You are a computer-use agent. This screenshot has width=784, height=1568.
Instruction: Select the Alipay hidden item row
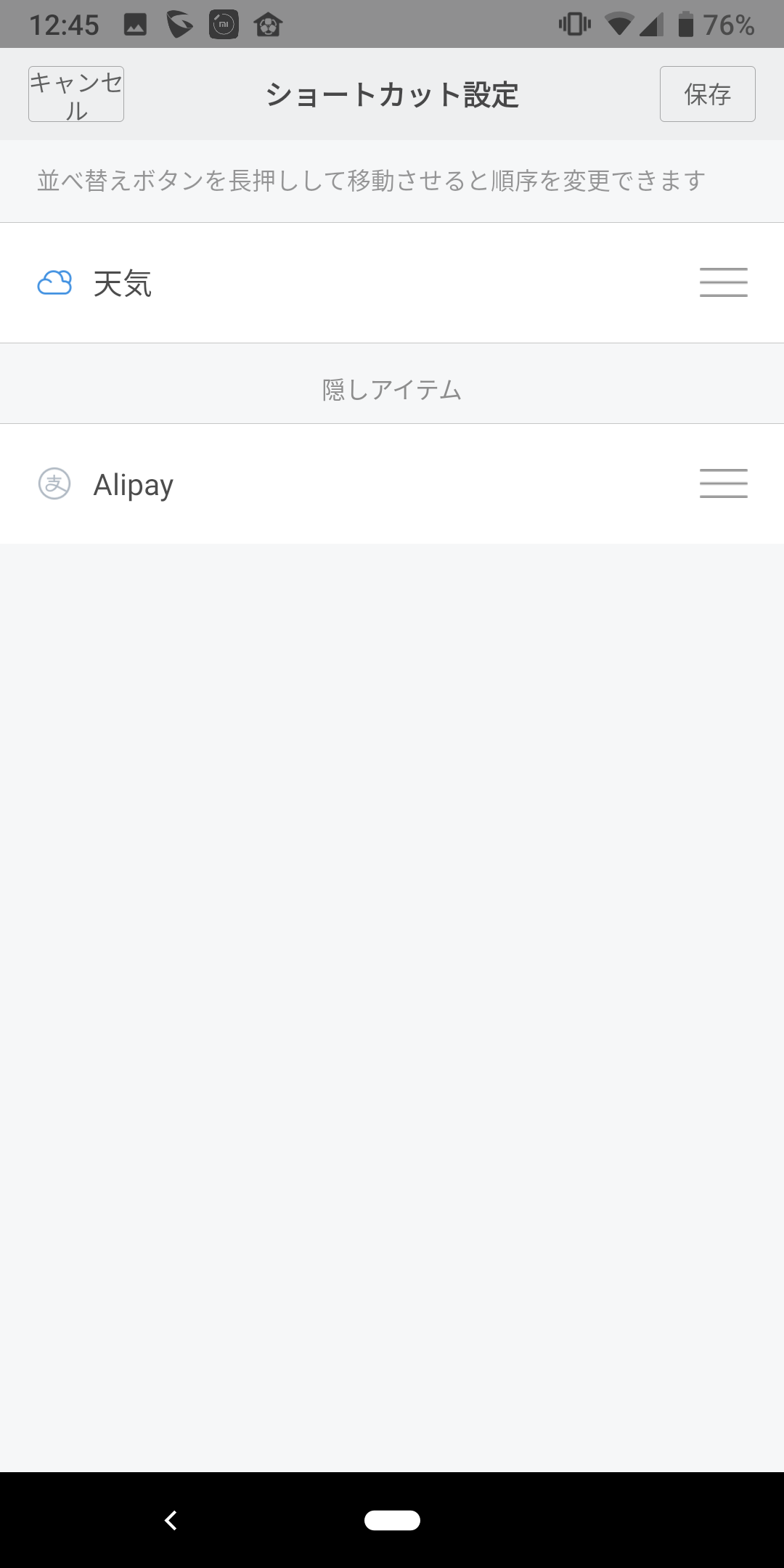(392, 484)
